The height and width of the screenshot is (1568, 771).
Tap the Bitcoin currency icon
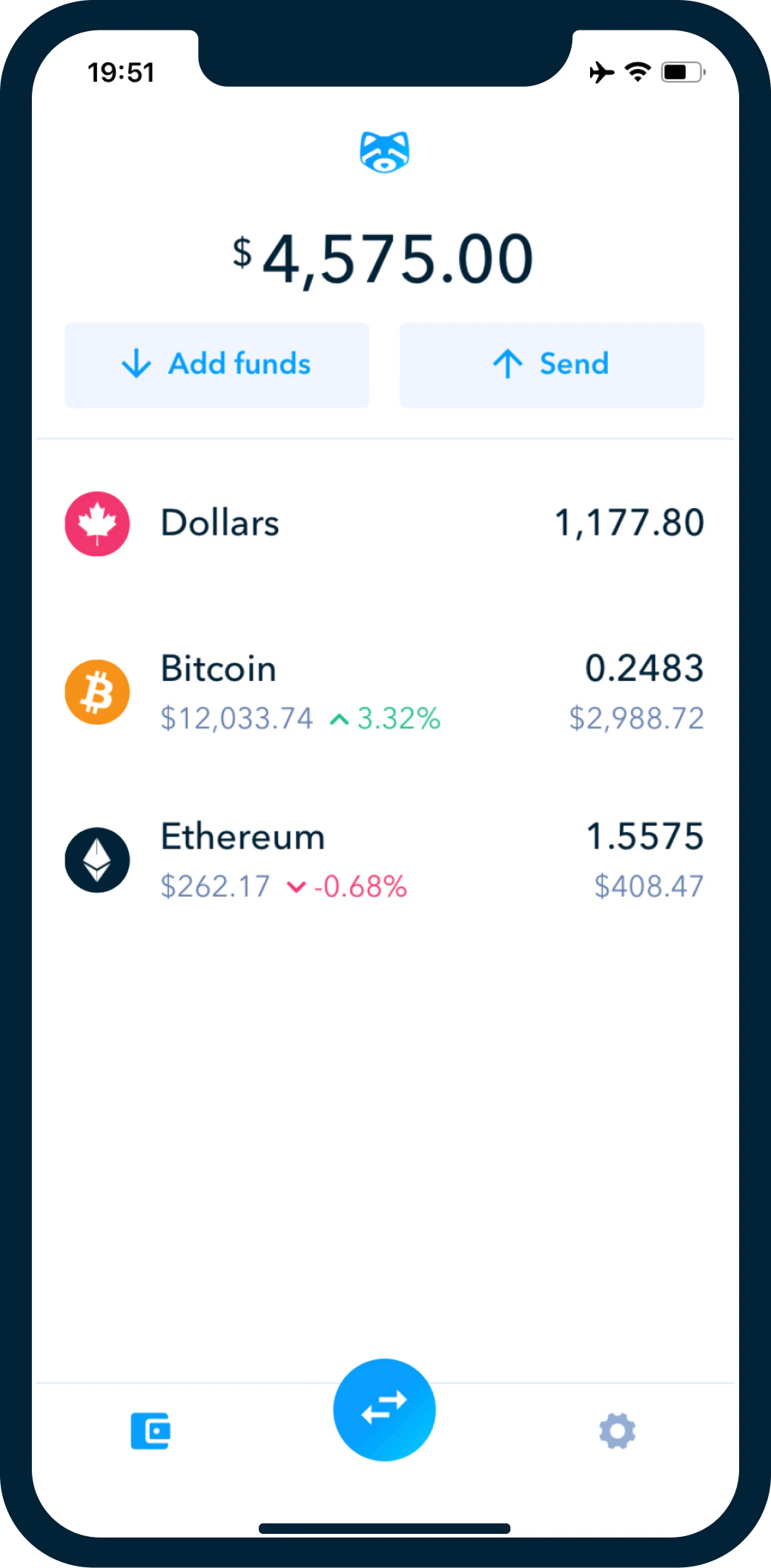96,691
